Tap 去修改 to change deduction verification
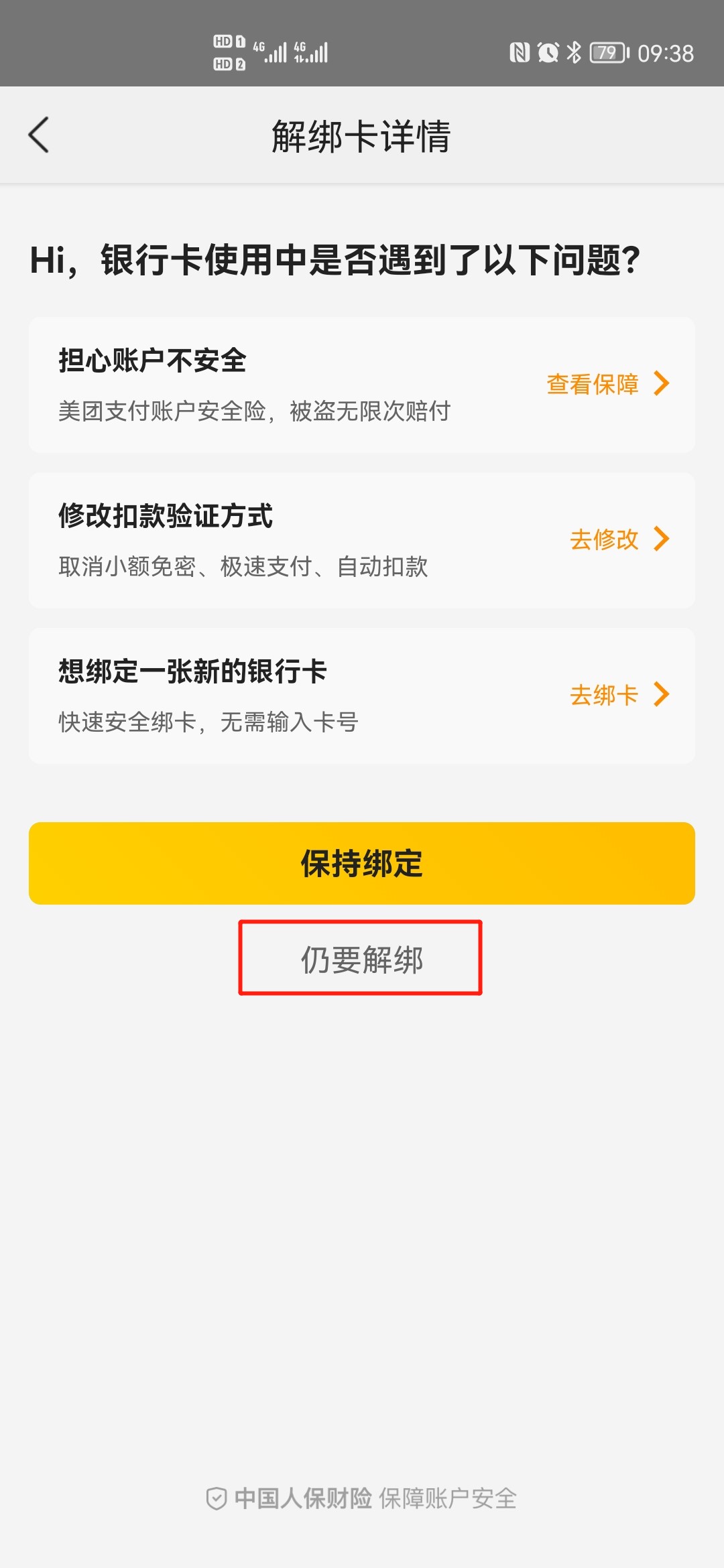The height and width of the screenshot is (1568, 724). tap(619, 539)
